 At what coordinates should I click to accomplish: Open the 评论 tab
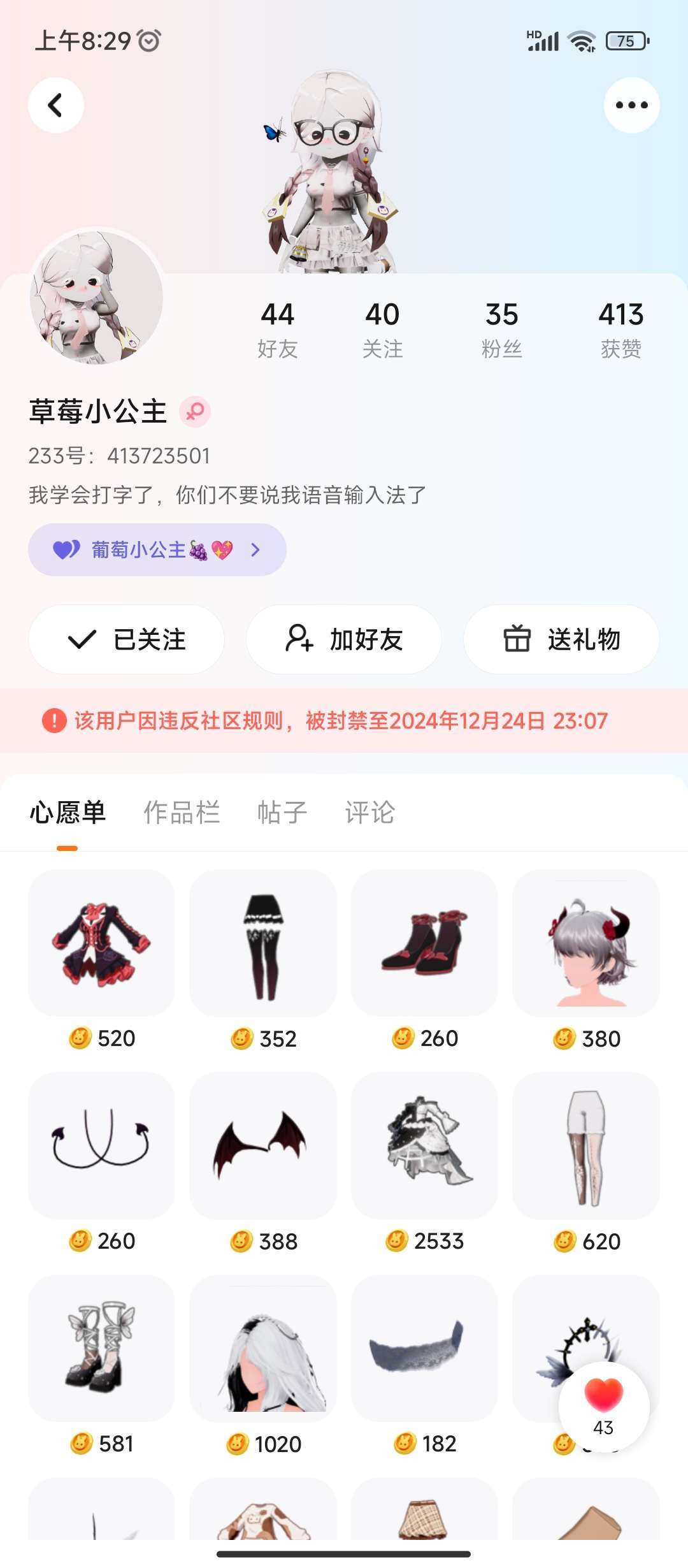pyautogui.click(x=370, y=813)
